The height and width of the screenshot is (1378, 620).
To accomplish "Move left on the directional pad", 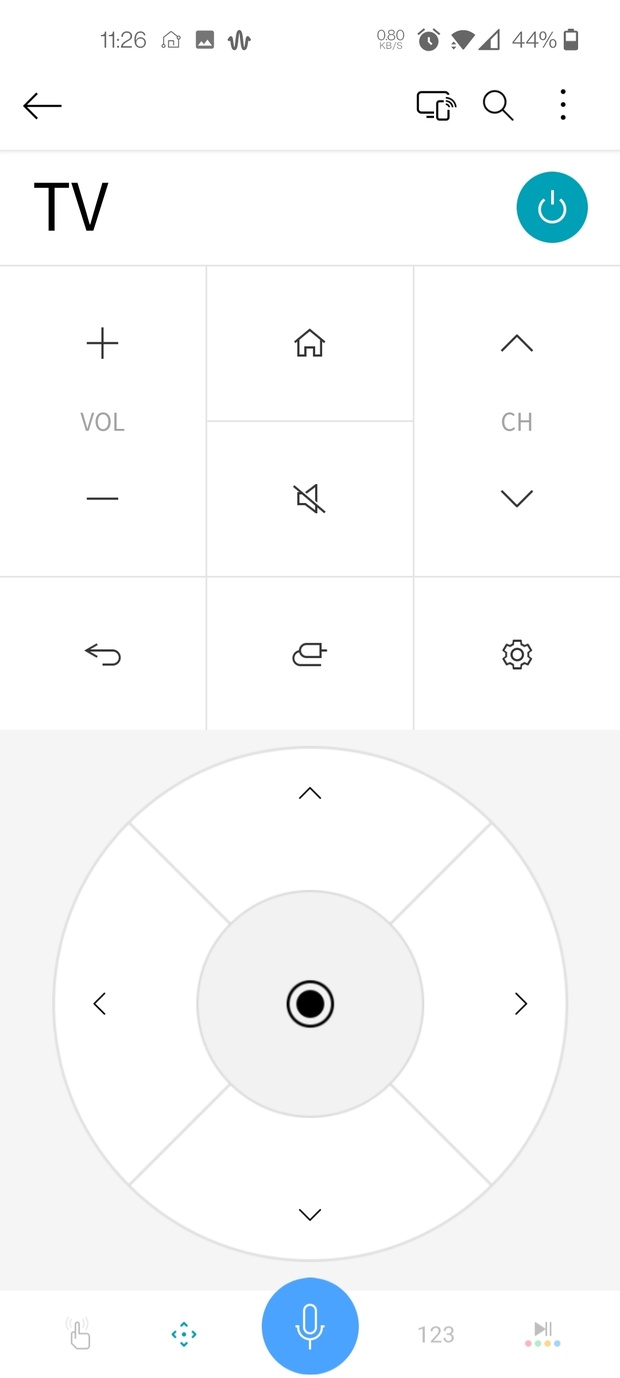I will (x=100, y=1004).
